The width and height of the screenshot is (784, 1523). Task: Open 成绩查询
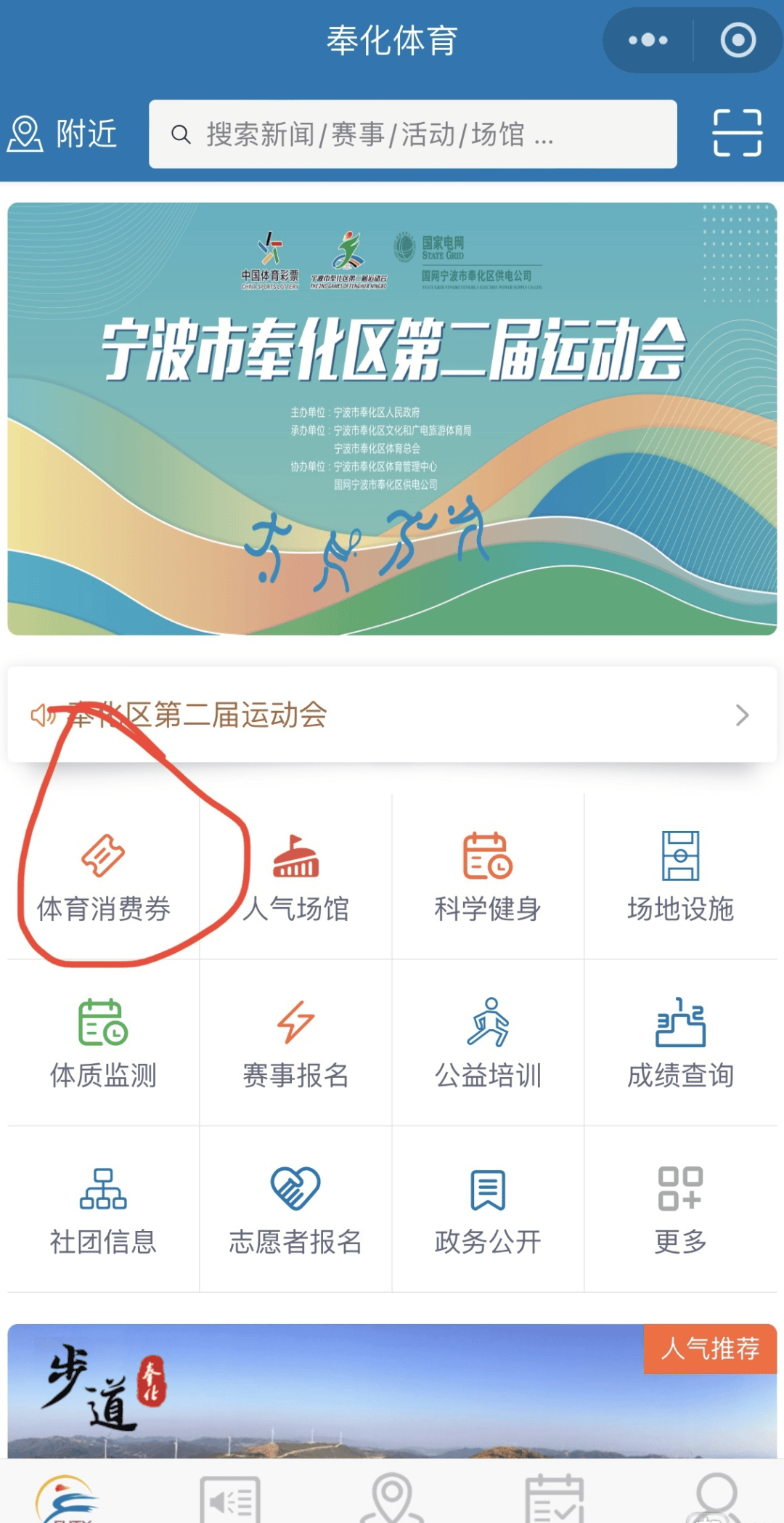pyautogui.click(x=680, y=1043)
